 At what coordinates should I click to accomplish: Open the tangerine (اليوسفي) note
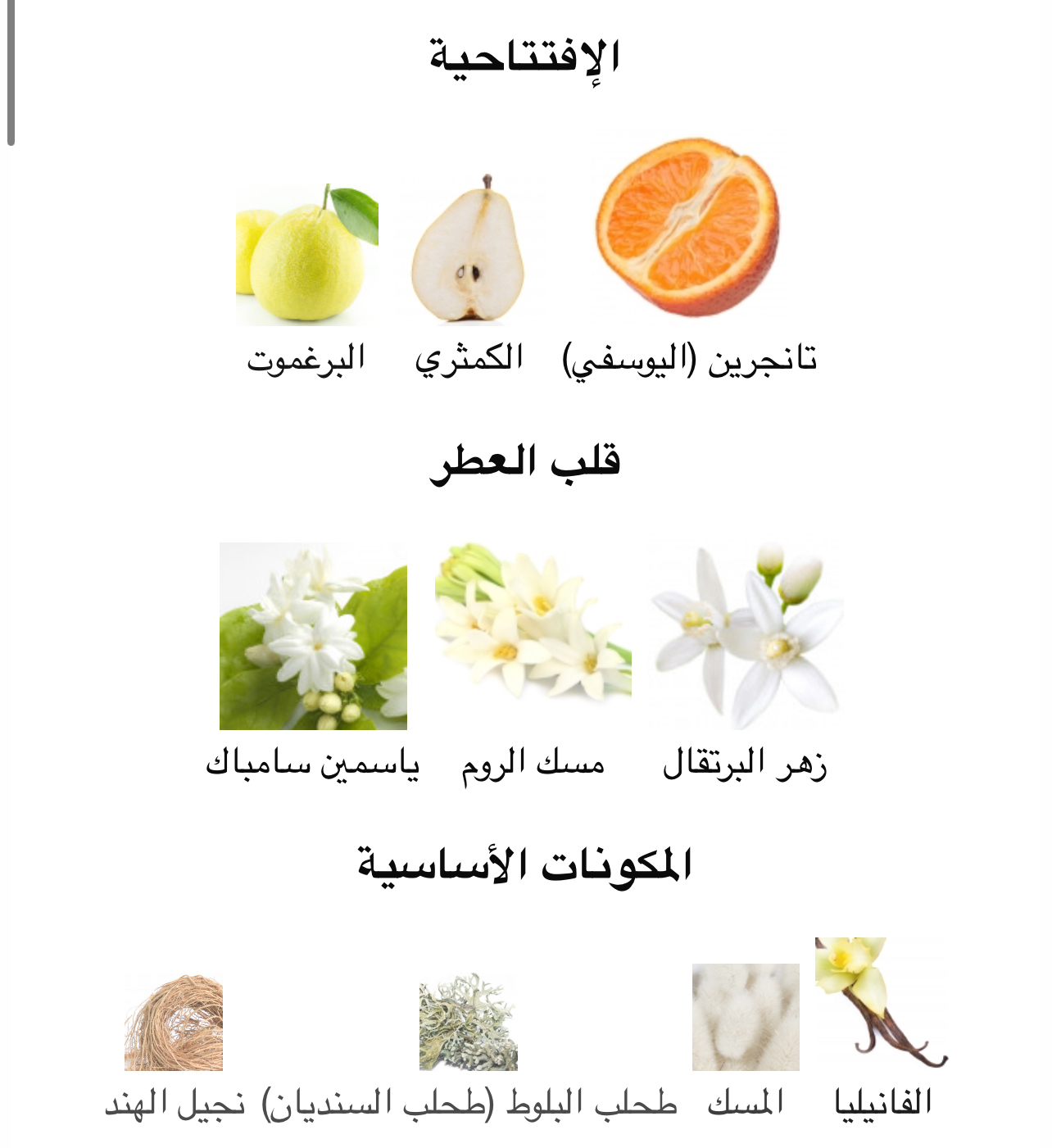[x=688, y=229]
